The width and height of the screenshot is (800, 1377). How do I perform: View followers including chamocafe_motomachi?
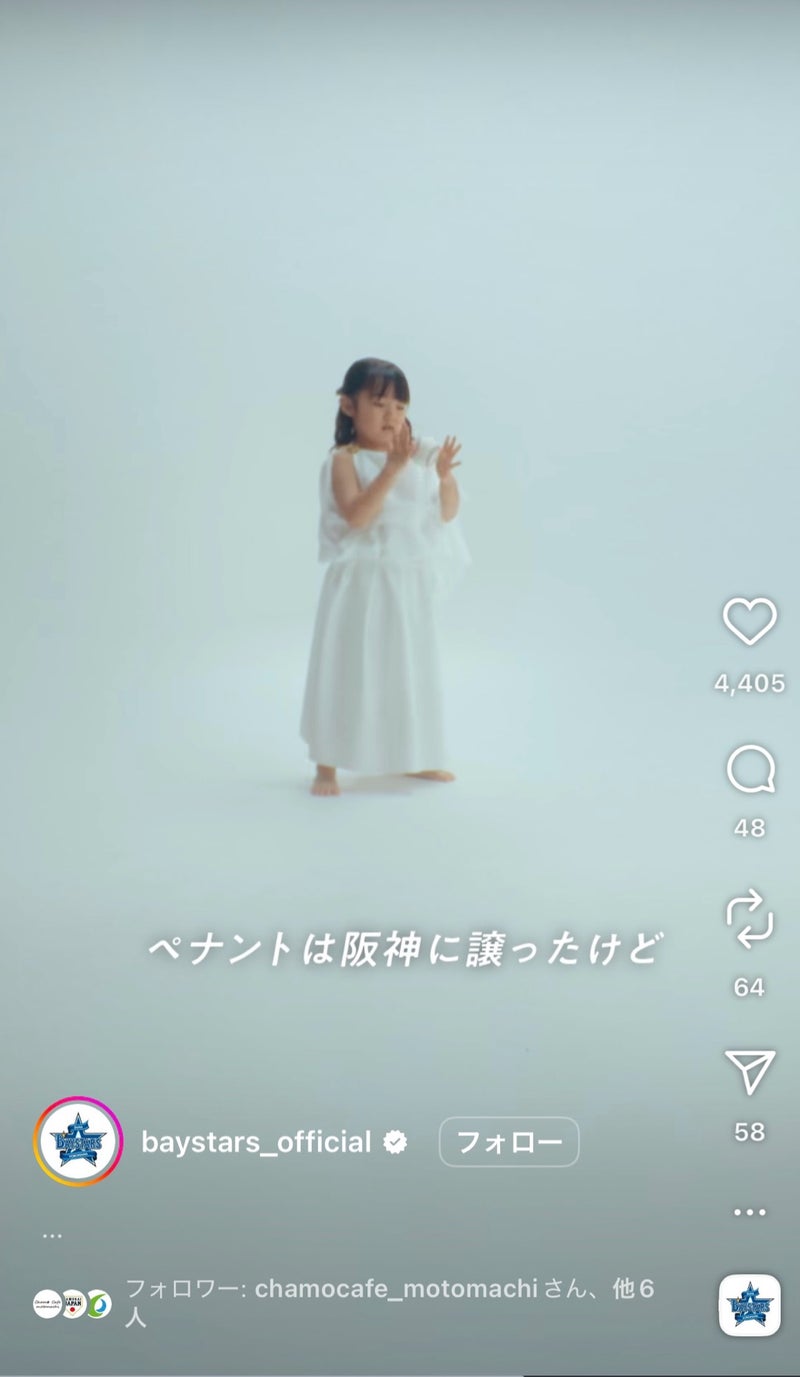point(388,1301)
